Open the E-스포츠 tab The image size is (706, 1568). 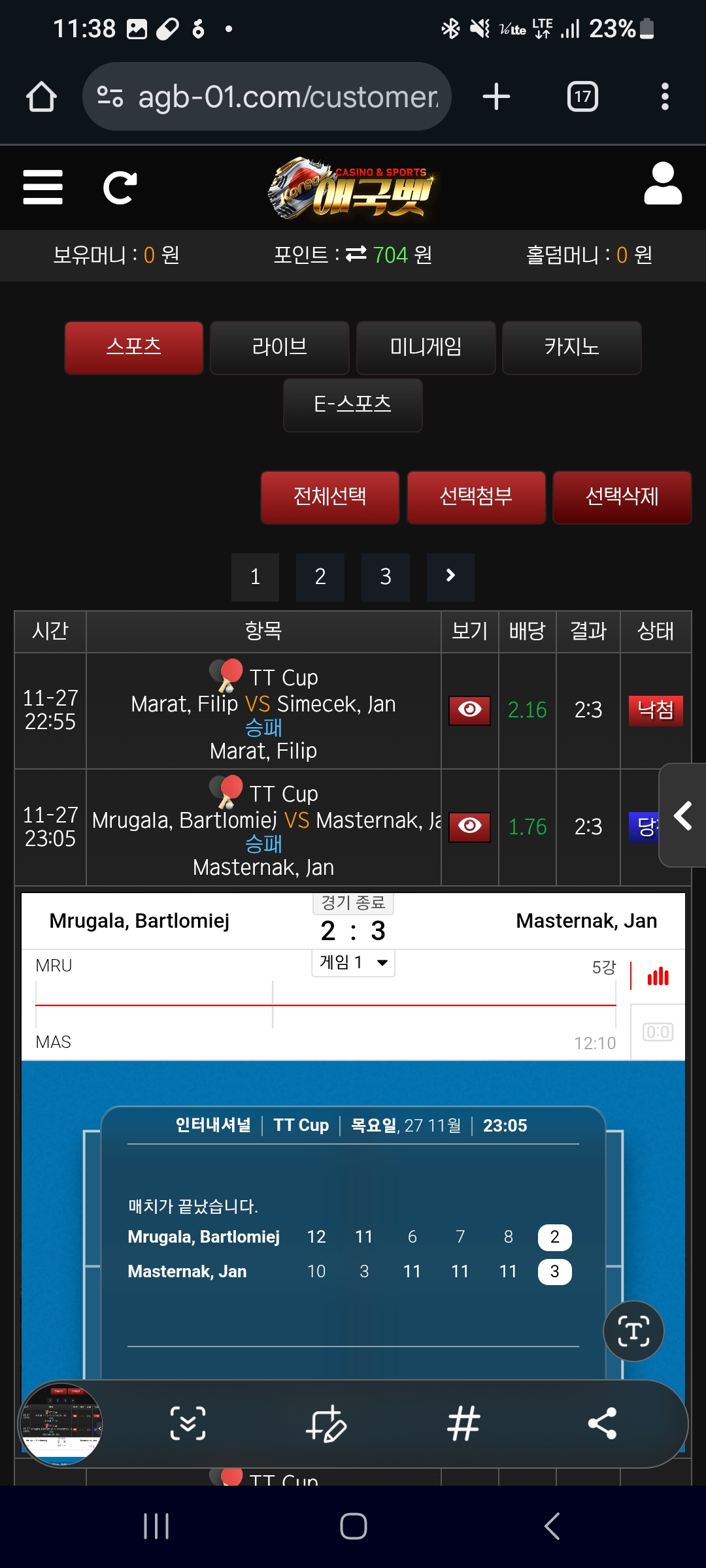353,404
